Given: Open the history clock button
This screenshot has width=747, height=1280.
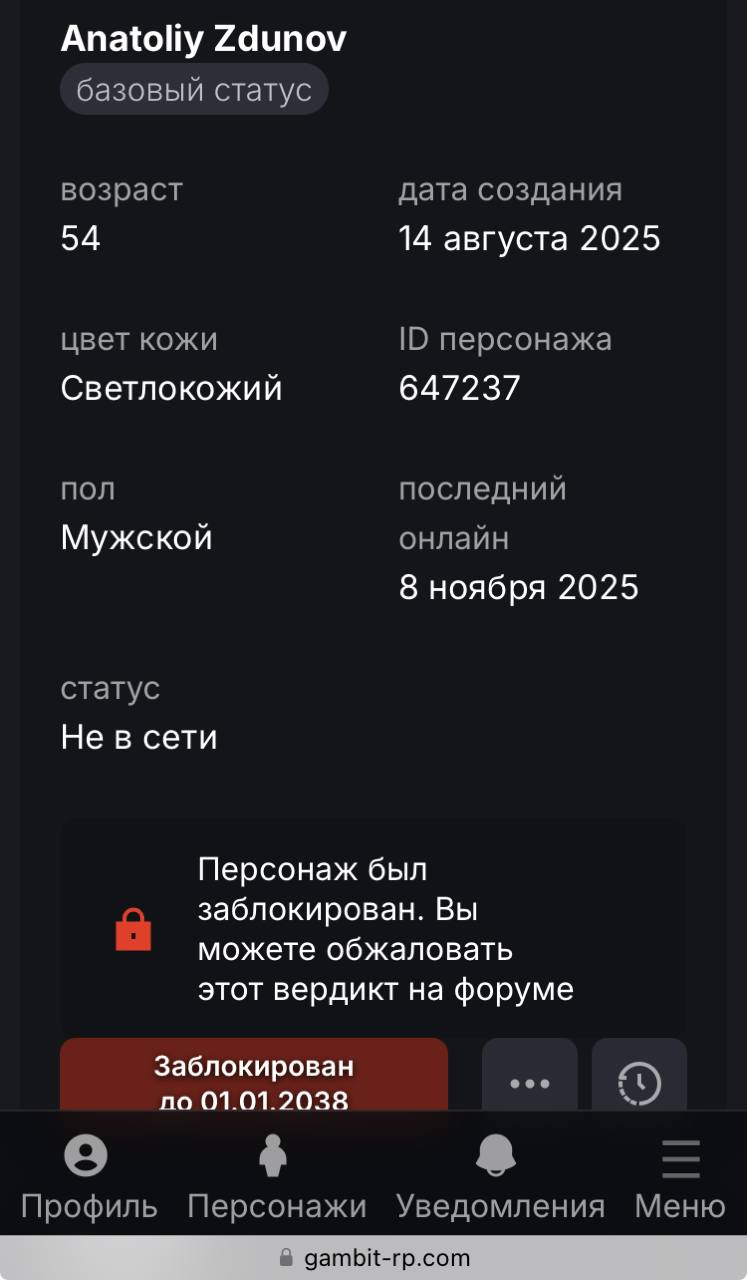Looking at the screenshot, I should tap(639, 1082).
